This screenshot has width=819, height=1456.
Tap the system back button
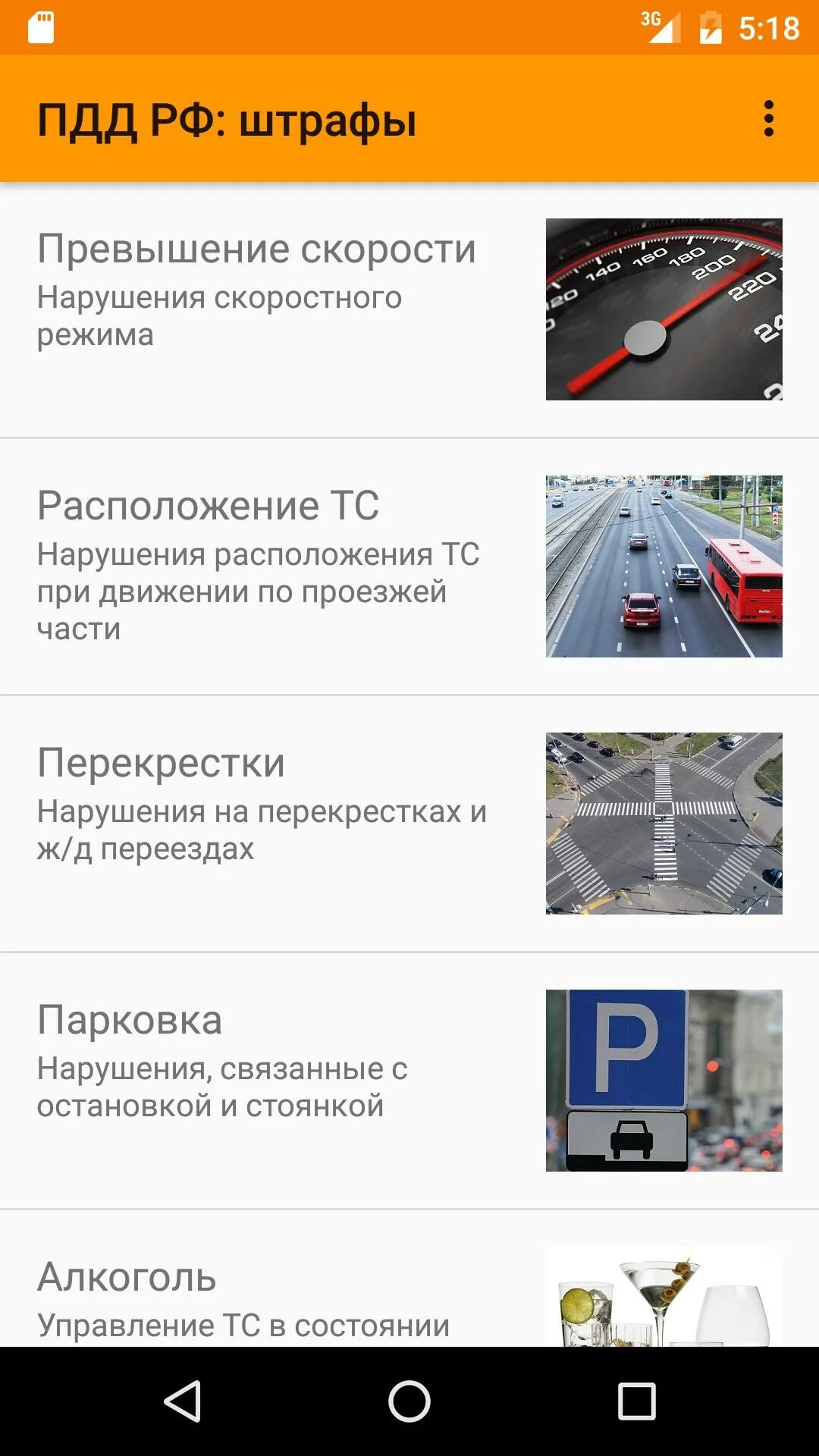click(x=182, y=1401)
